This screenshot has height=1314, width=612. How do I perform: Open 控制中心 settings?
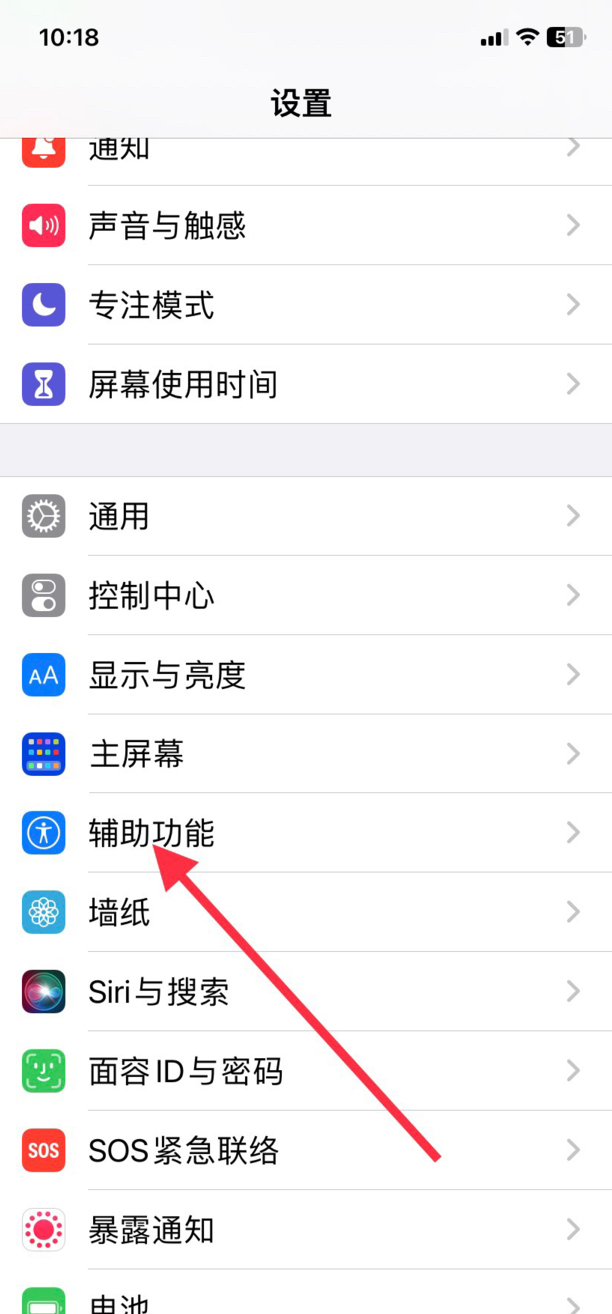pyautogui.click(x=152, y=596)
